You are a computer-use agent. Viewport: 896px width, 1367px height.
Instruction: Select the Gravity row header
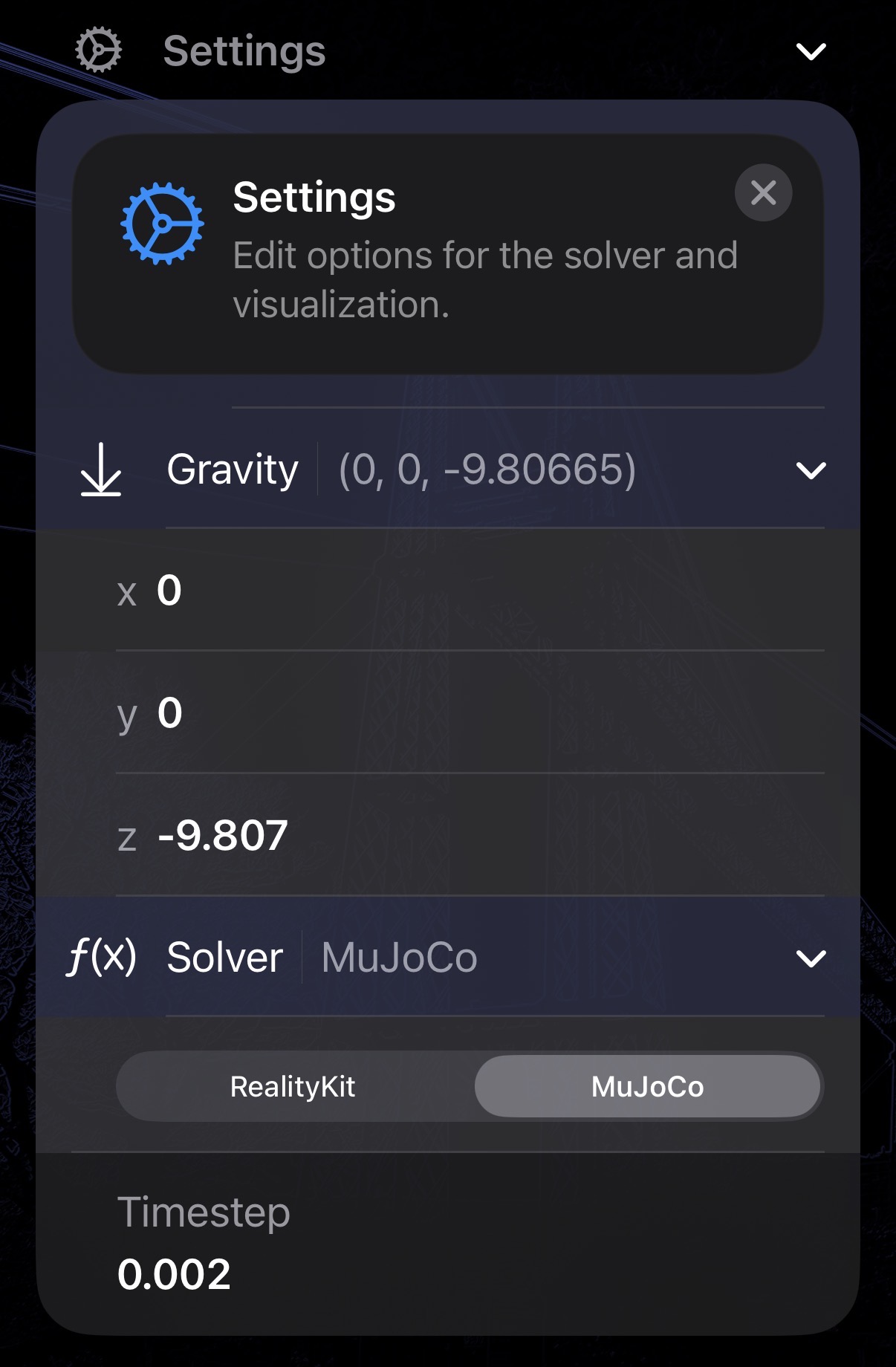click(233, 470)
